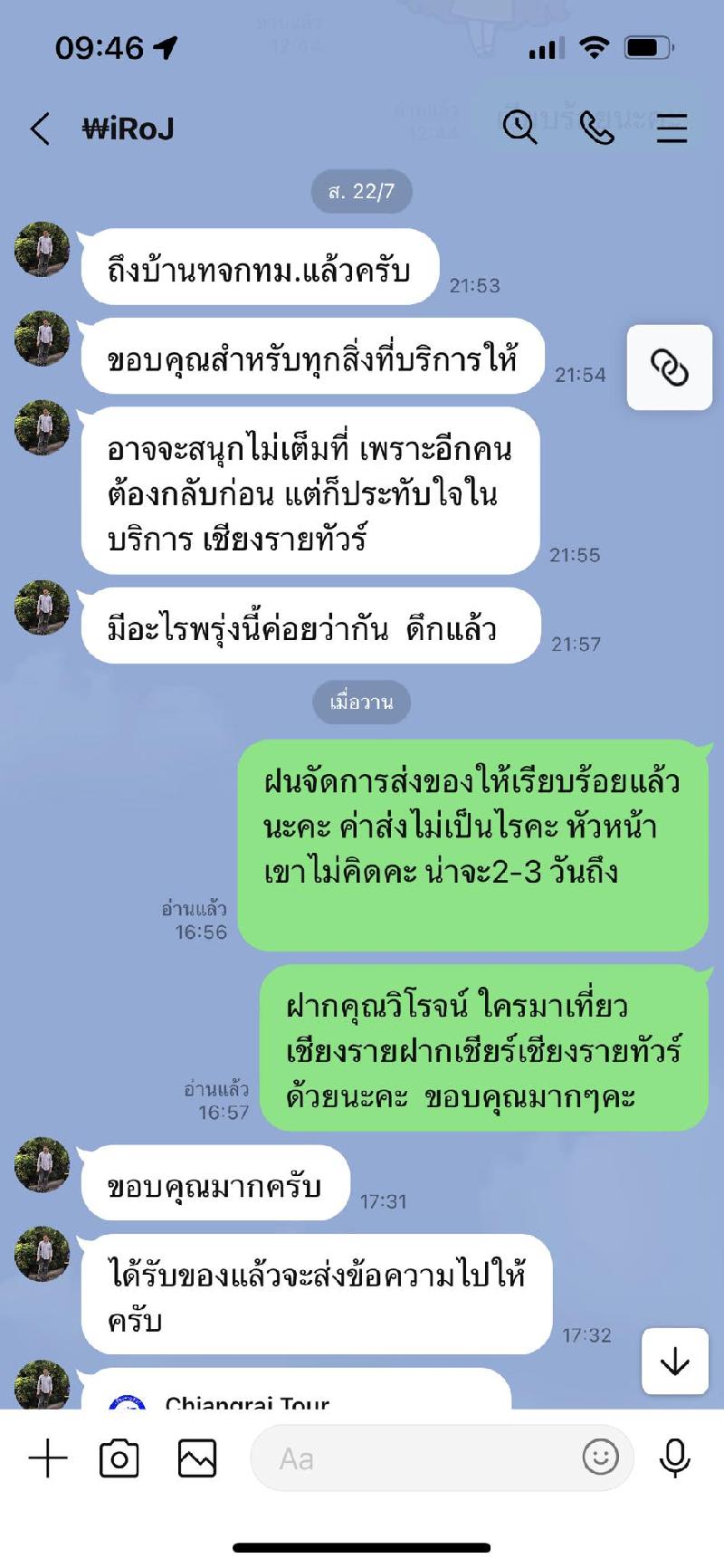The height and width of the screenshot is (1568, 724).
Task: Open the plus attachment menu
Action: tap(48, 1458)
